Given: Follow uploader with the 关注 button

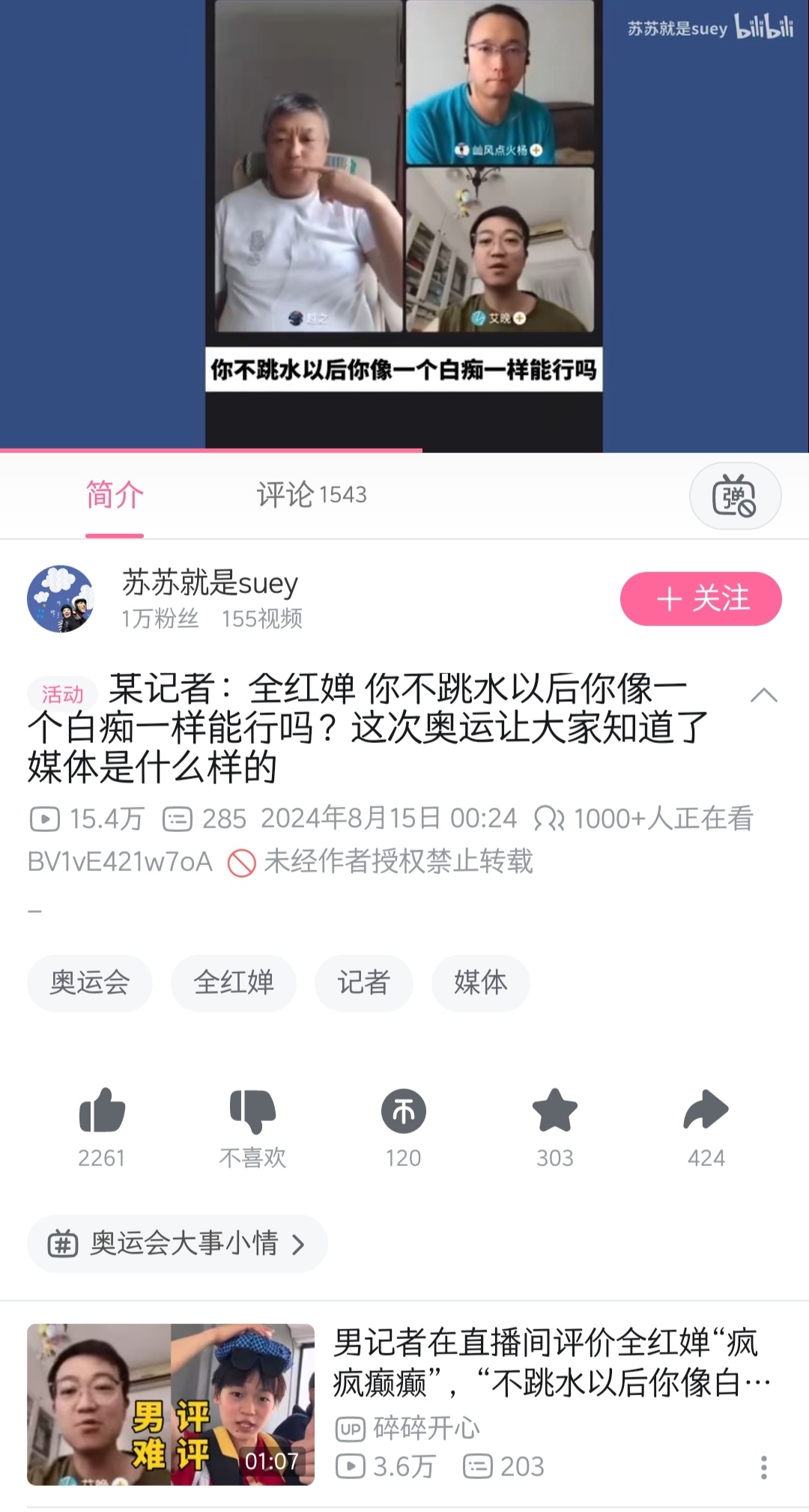Looking at the screenshot, I should pyautogui.click(x=700, y=598).
